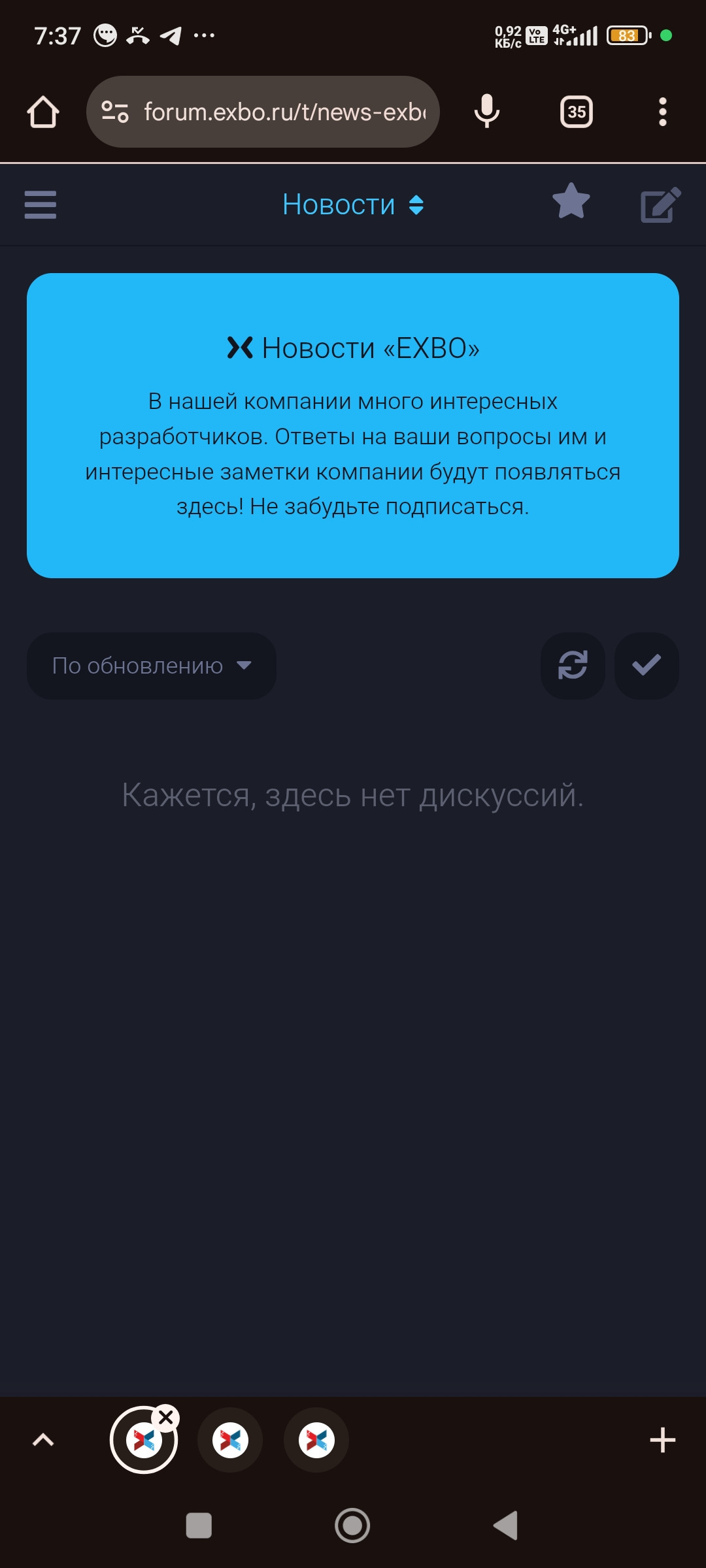Go back using the system back button

(x=505, y=1526)
